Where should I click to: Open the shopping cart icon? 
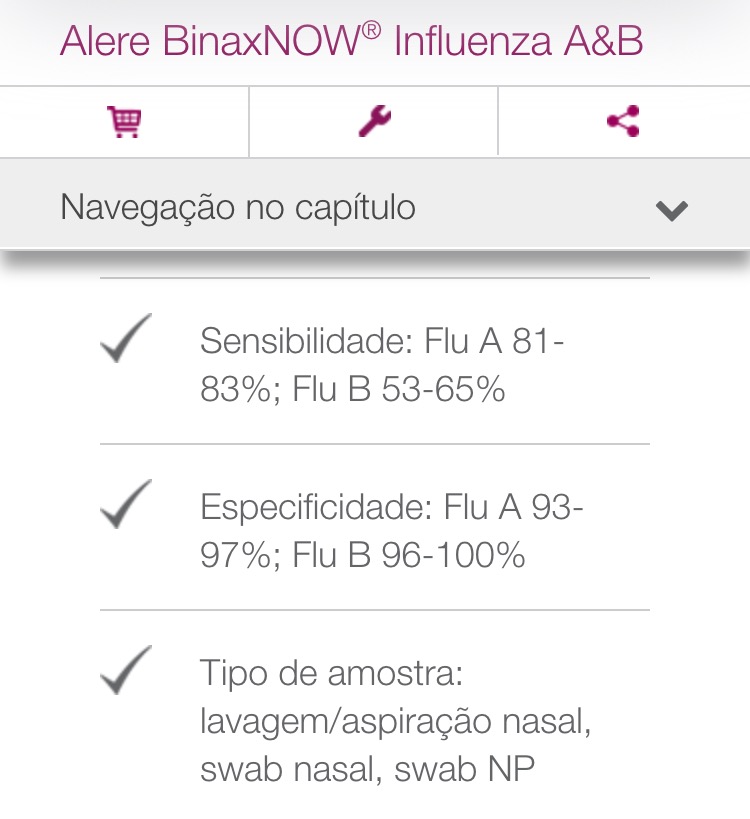coord(124,122)
